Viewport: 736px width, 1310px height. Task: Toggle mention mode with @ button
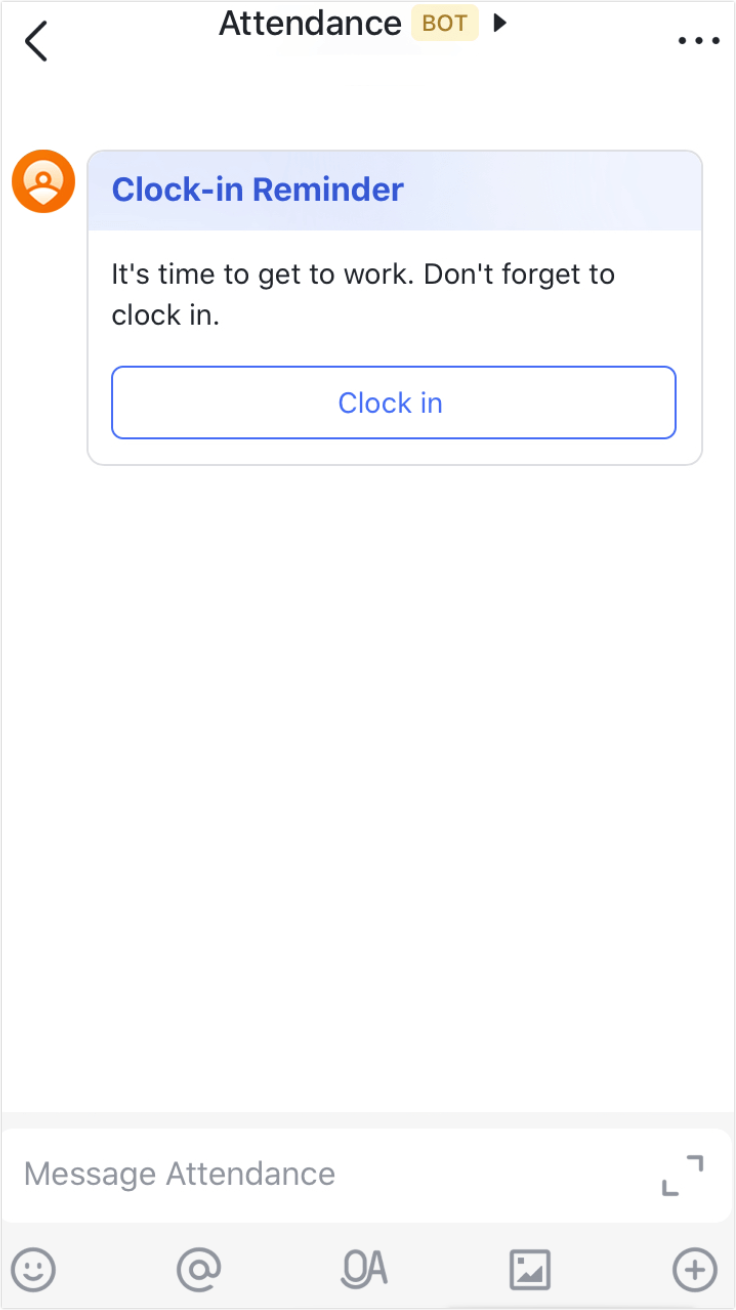click(198, 1268)
